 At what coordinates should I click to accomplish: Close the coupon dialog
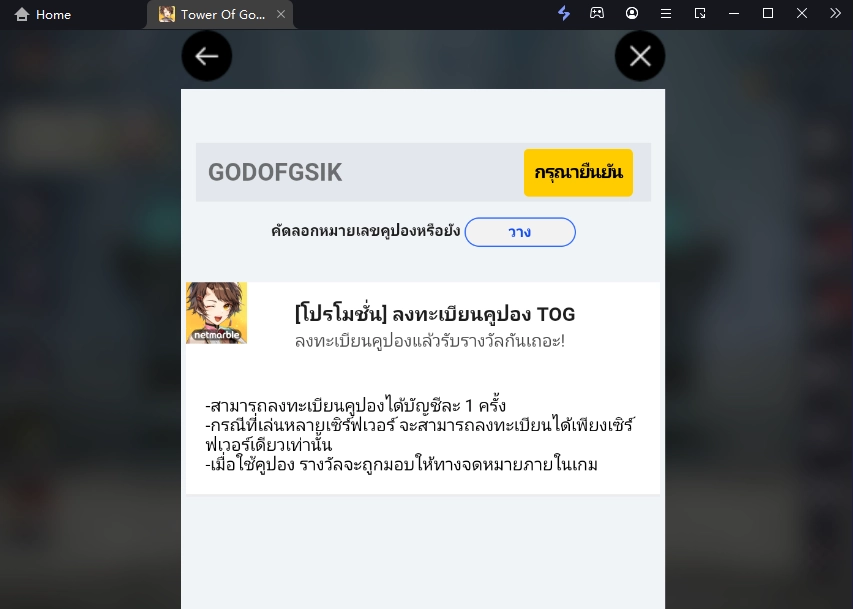[640, 56]
